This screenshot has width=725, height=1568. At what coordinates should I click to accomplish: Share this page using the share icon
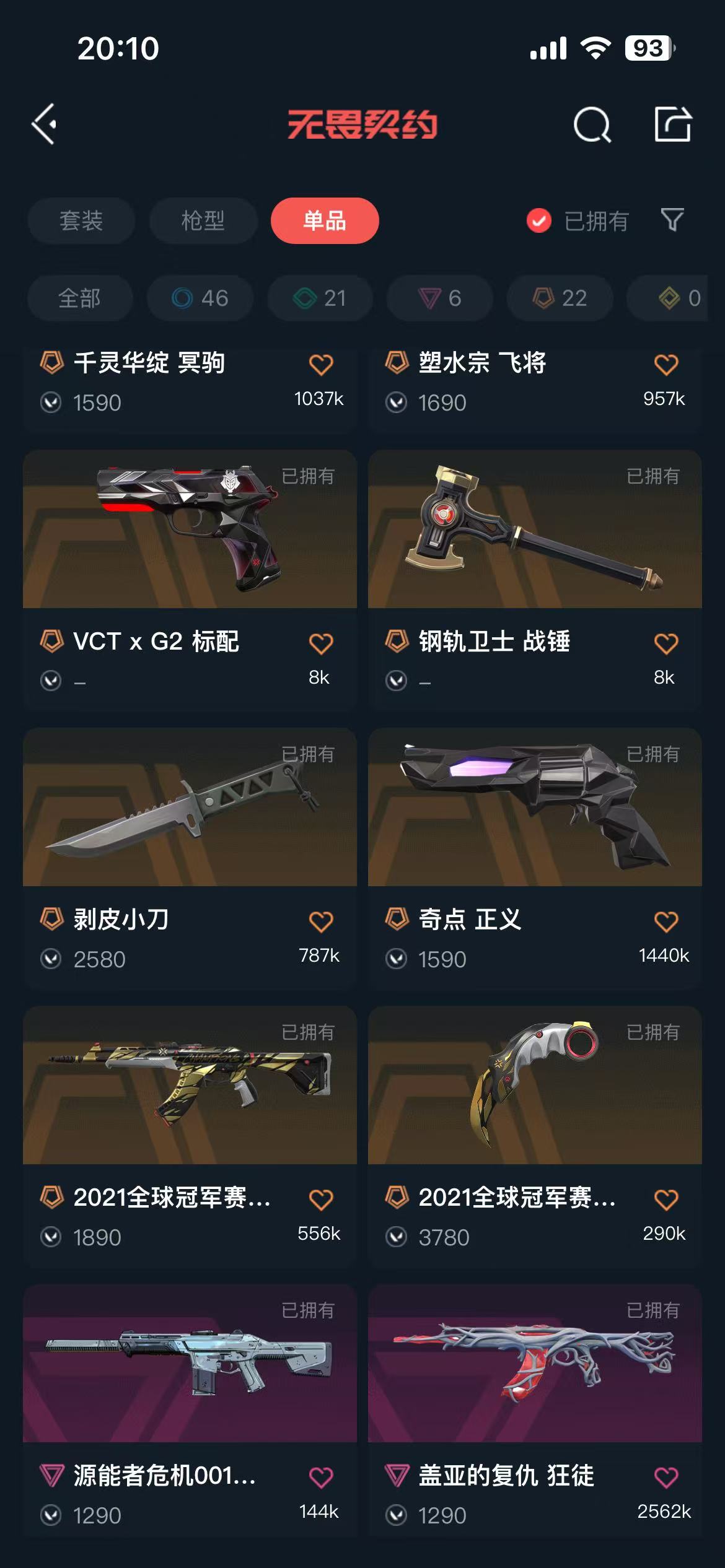pos(673,124)
